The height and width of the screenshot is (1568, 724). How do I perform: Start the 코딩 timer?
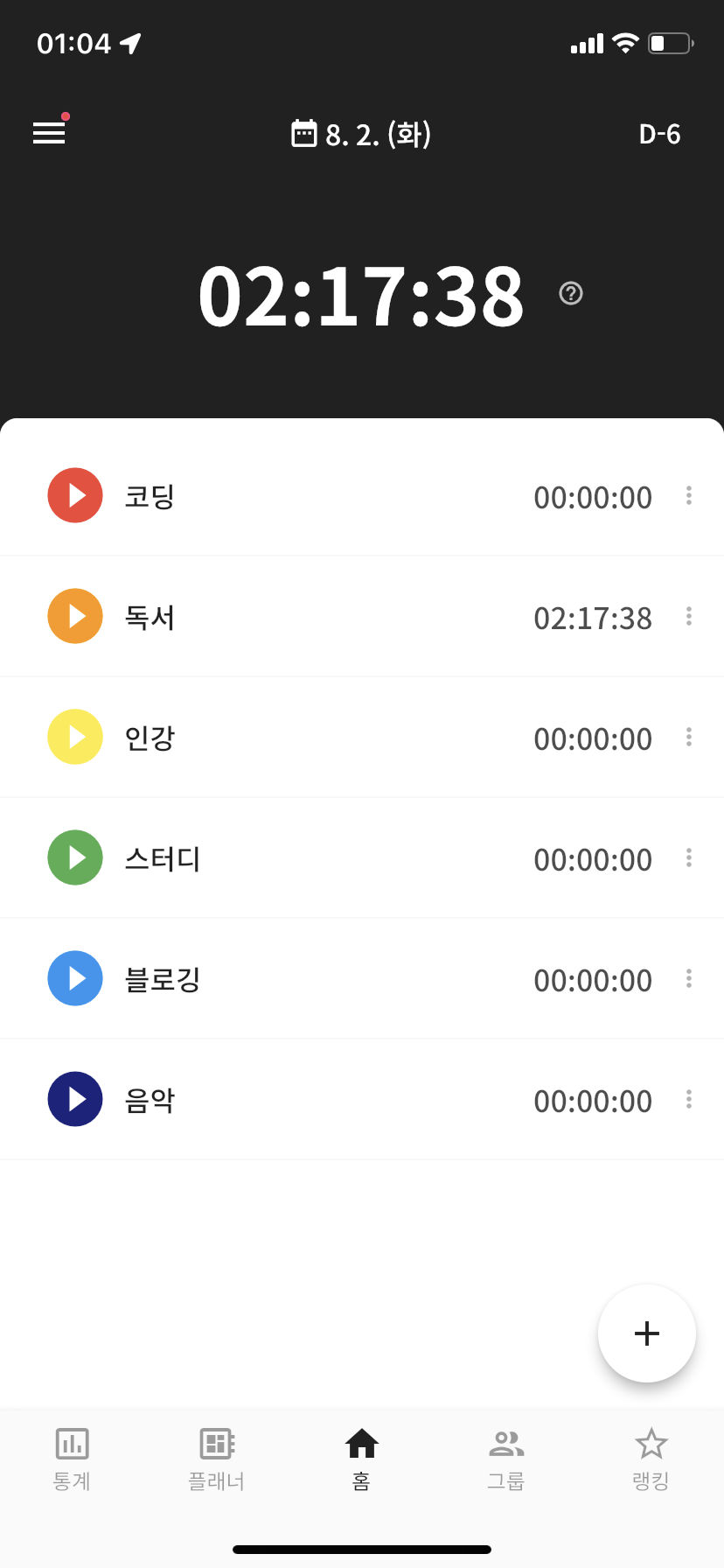pyautogui.click(x=75, y=495)
